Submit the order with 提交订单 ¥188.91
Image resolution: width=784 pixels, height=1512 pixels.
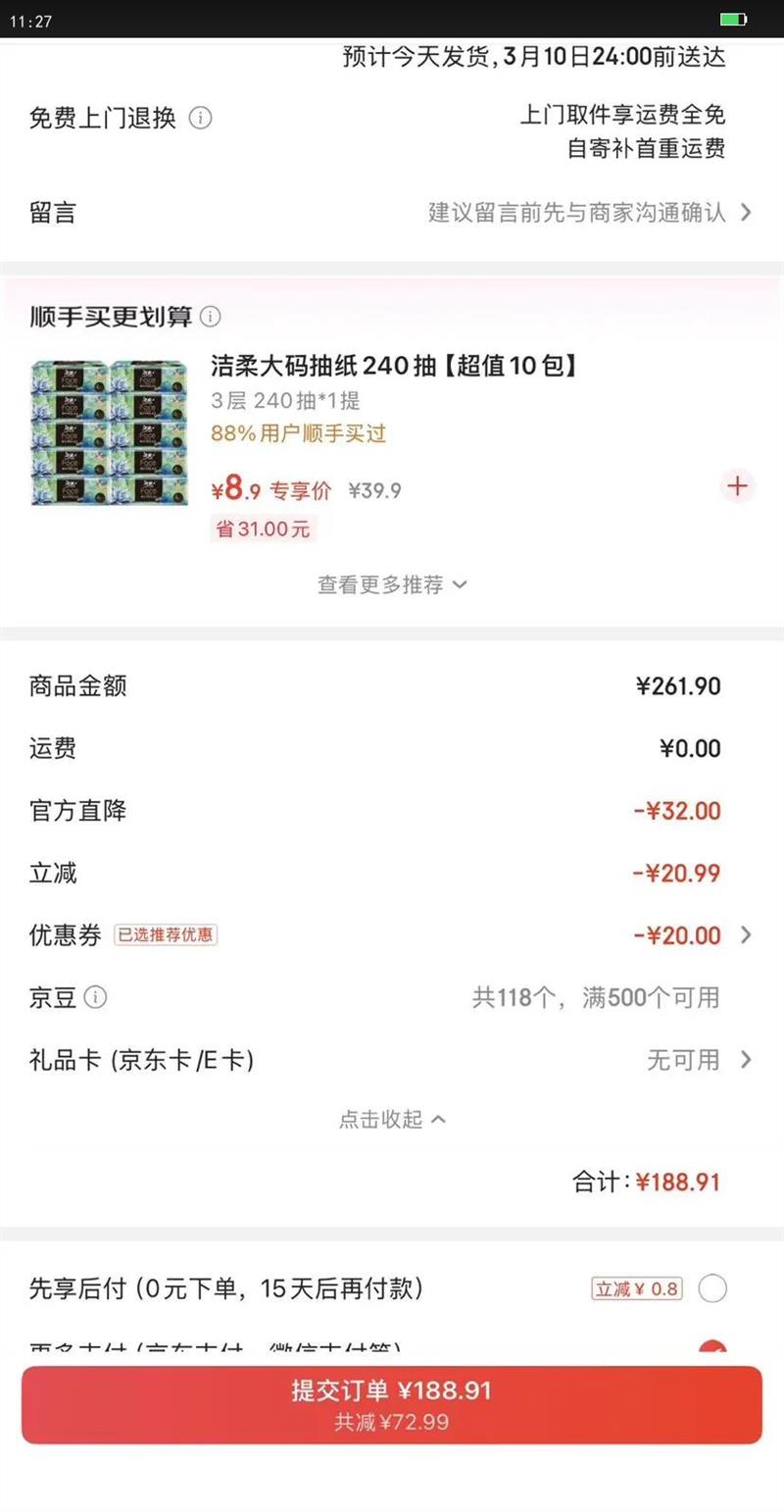tap(392, 1404)
